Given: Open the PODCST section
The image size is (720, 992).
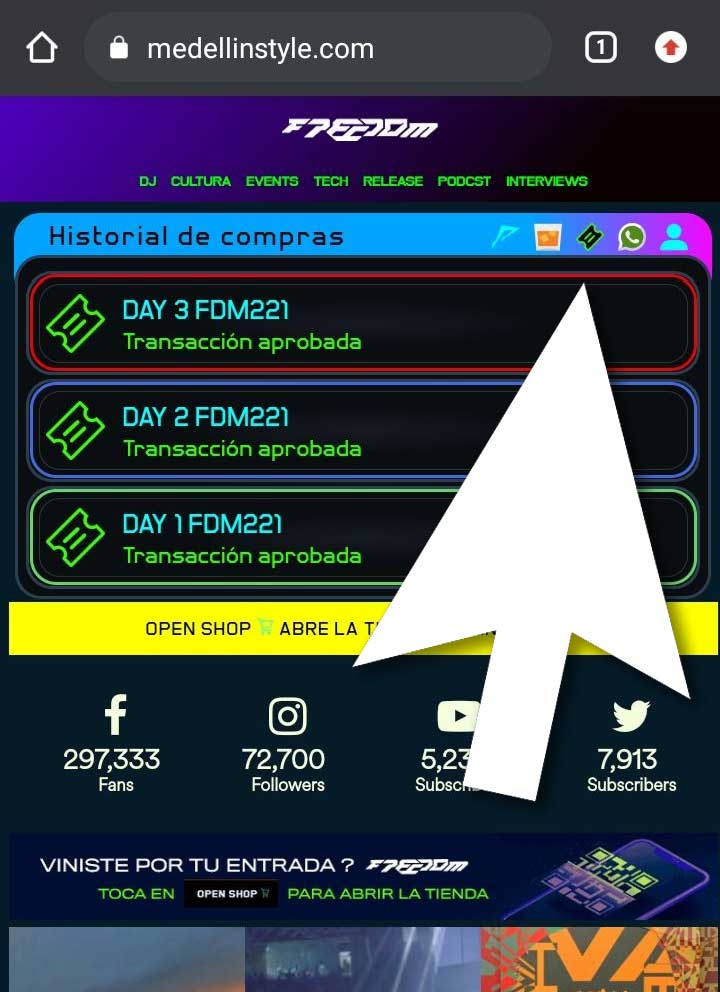Looking at the screenshot, I should (x=464, y=181).
